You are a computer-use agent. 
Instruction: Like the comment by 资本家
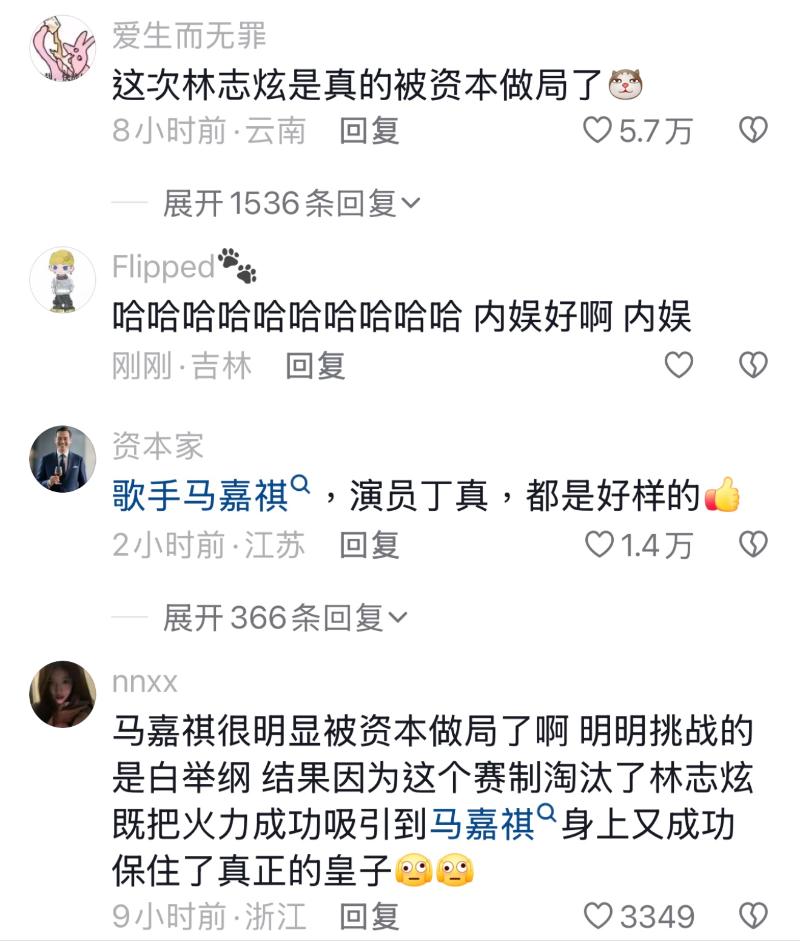[x=599, y=544]
